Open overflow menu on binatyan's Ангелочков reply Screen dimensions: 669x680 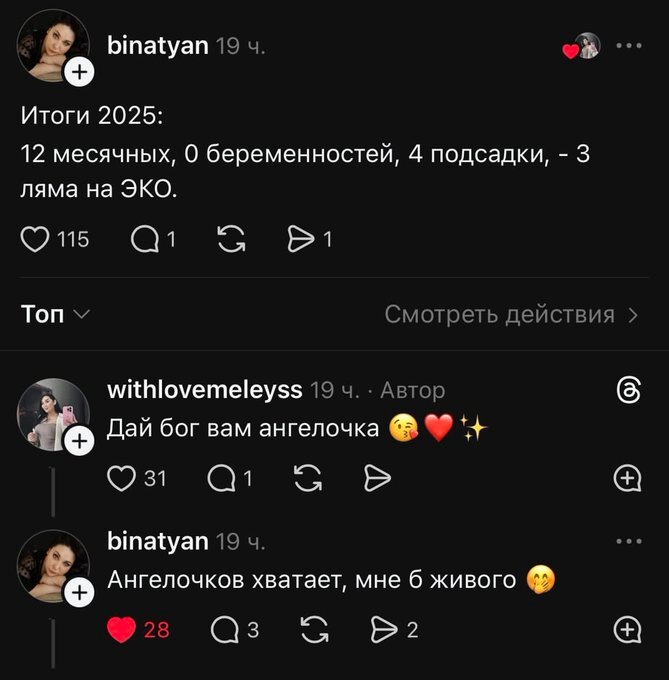point(628,542)
